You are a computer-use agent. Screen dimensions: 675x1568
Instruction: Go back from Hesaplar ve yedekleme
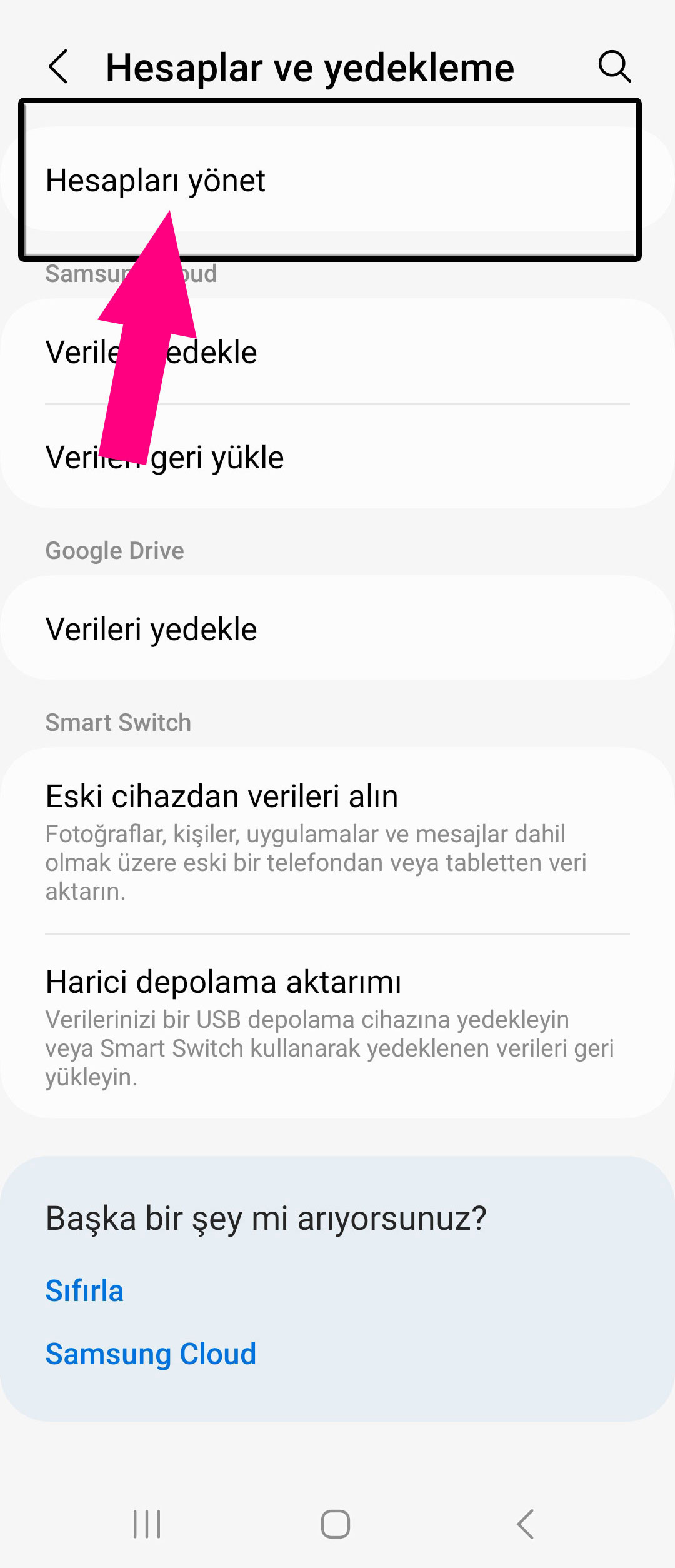point(58,67)
